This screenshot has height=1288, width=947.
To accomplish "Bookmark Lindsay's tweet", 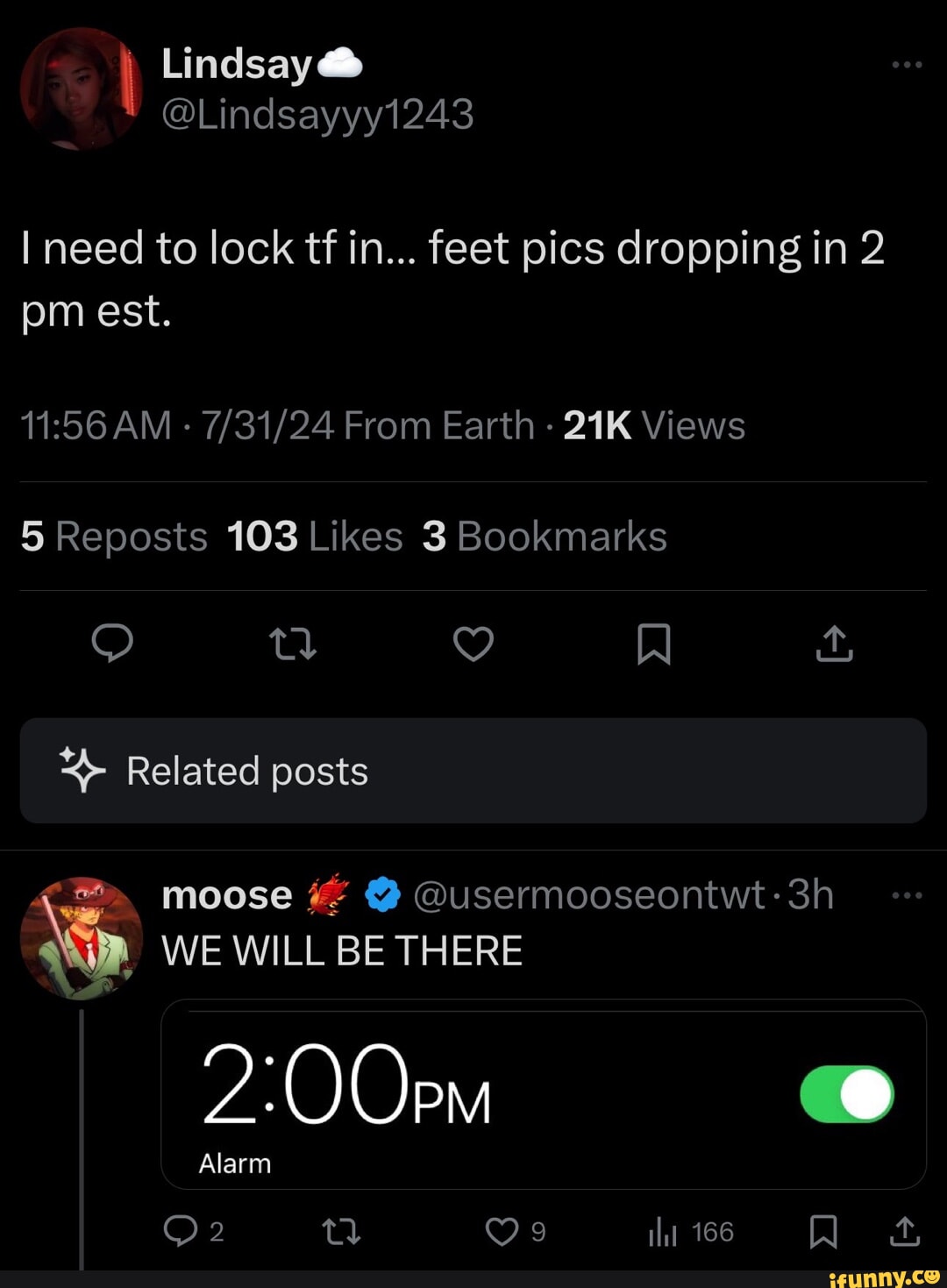I will click(x=654, y=644).
